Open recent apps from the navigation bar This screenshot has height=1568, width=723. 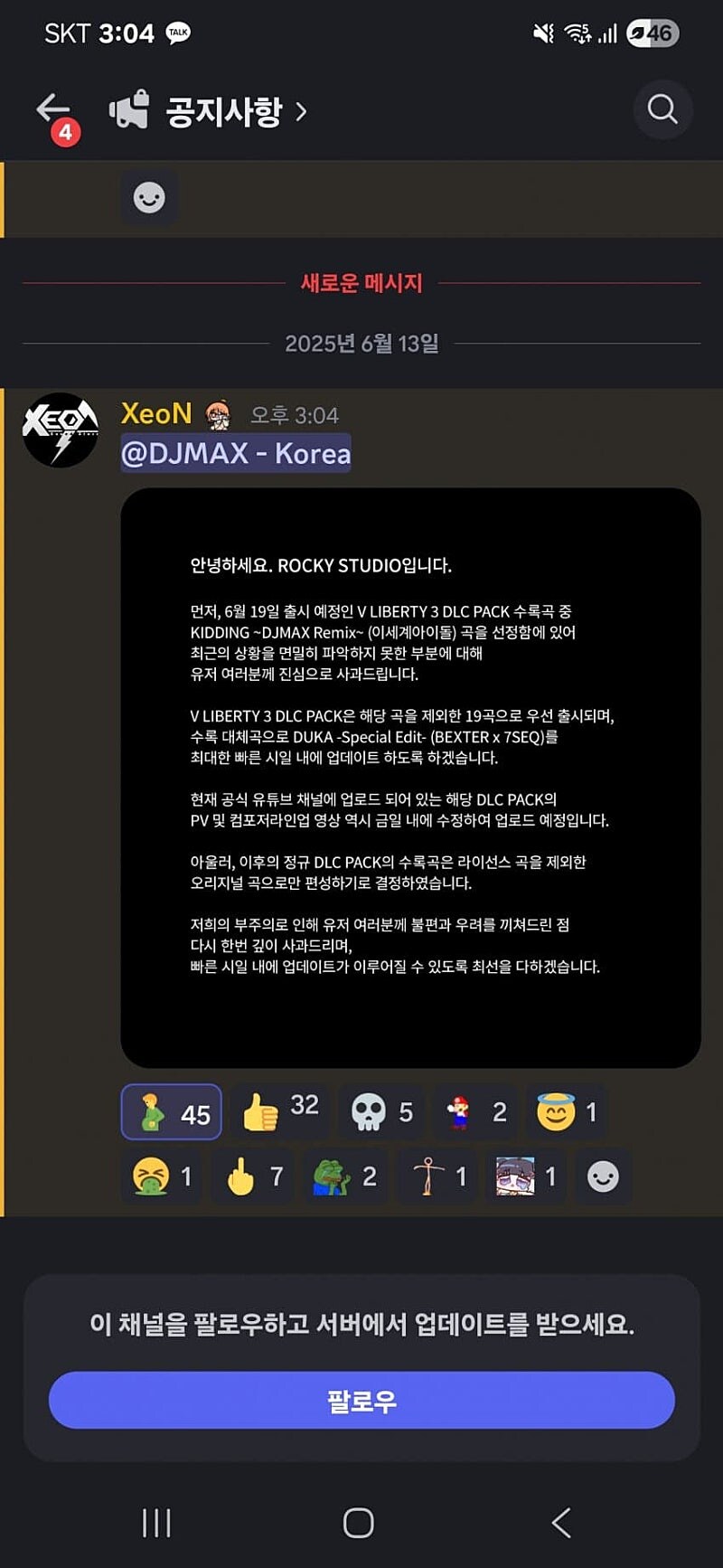[x=156, y=1523]
